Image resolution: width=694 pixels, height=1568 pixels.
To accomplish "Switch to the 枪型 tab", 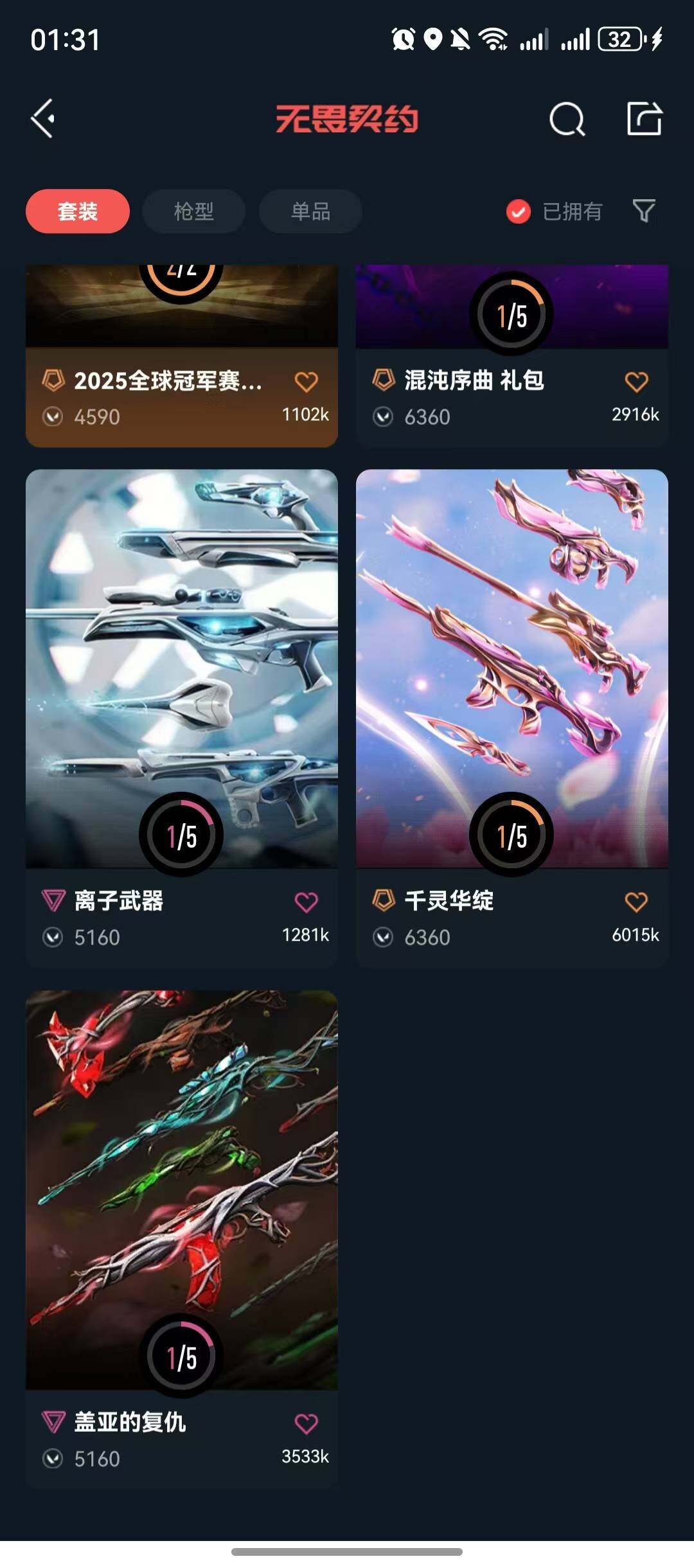I will coord(193,211).
